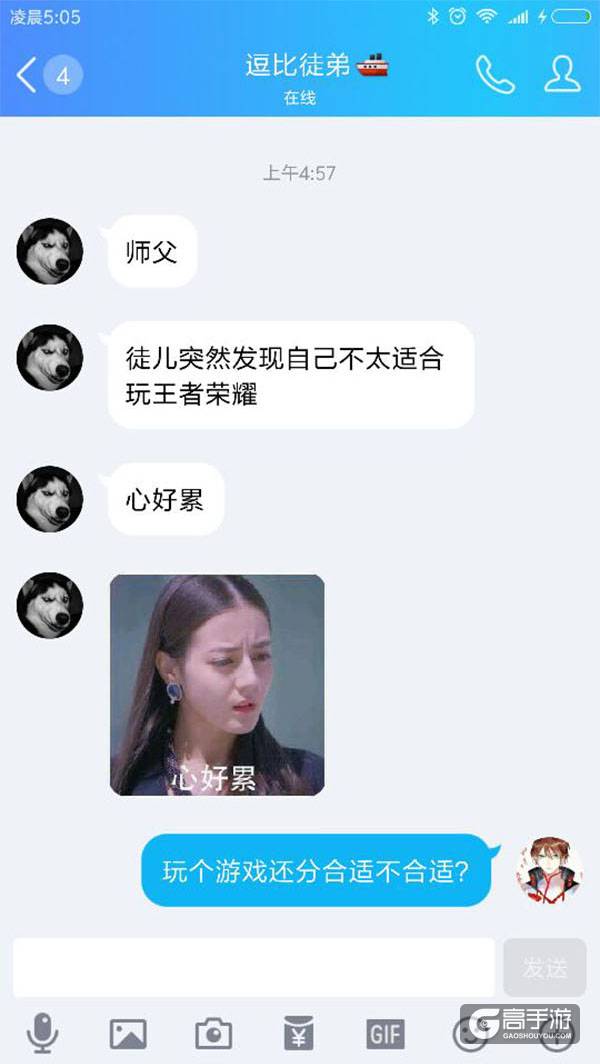Open the GIF picker
Image resolution: width=600 pixels, height=1064 pixels.
coord(385,1033)
